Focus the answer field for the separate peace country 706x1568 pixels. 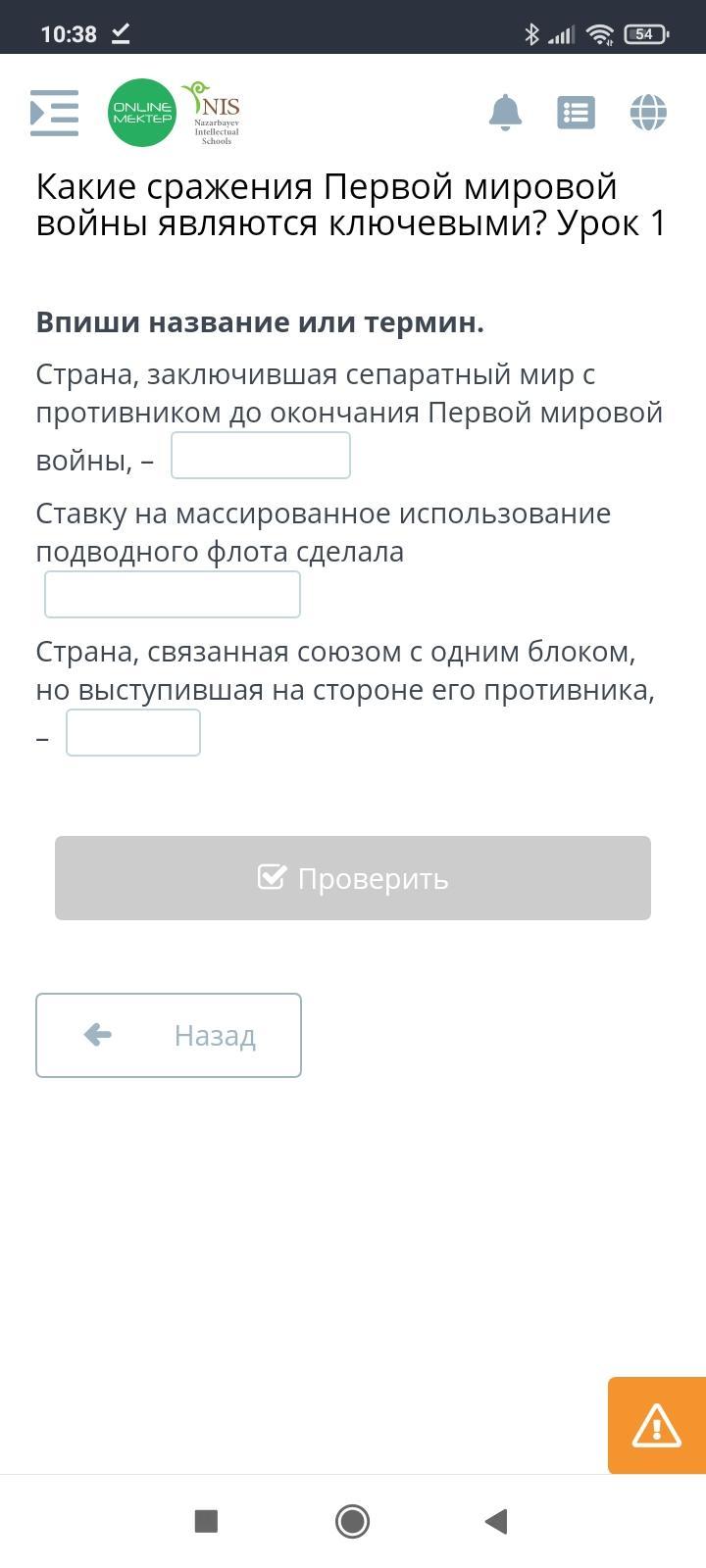pos(260,456)
